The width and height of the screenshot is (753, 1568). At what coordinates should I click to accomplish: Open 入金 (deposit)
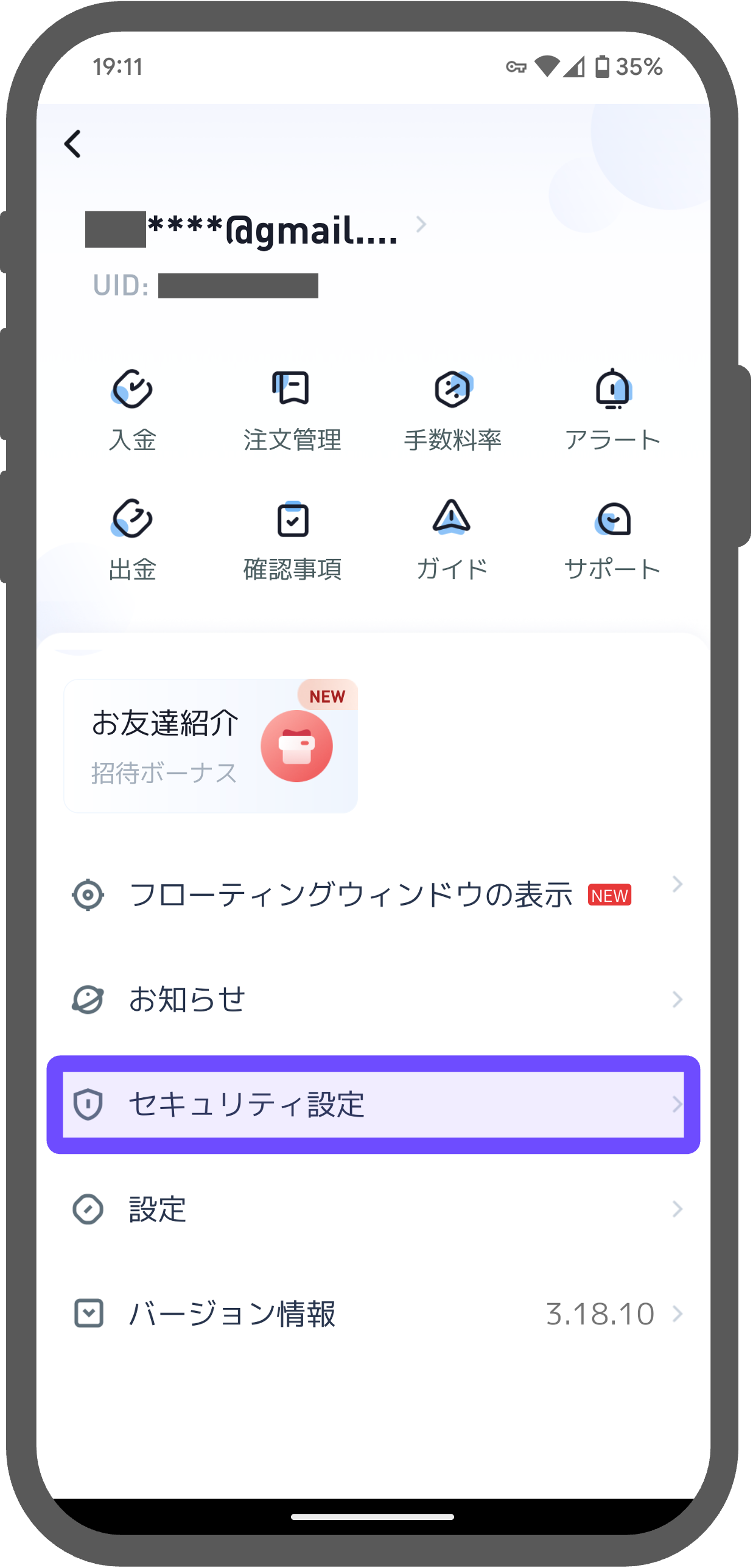click(132, 410)
